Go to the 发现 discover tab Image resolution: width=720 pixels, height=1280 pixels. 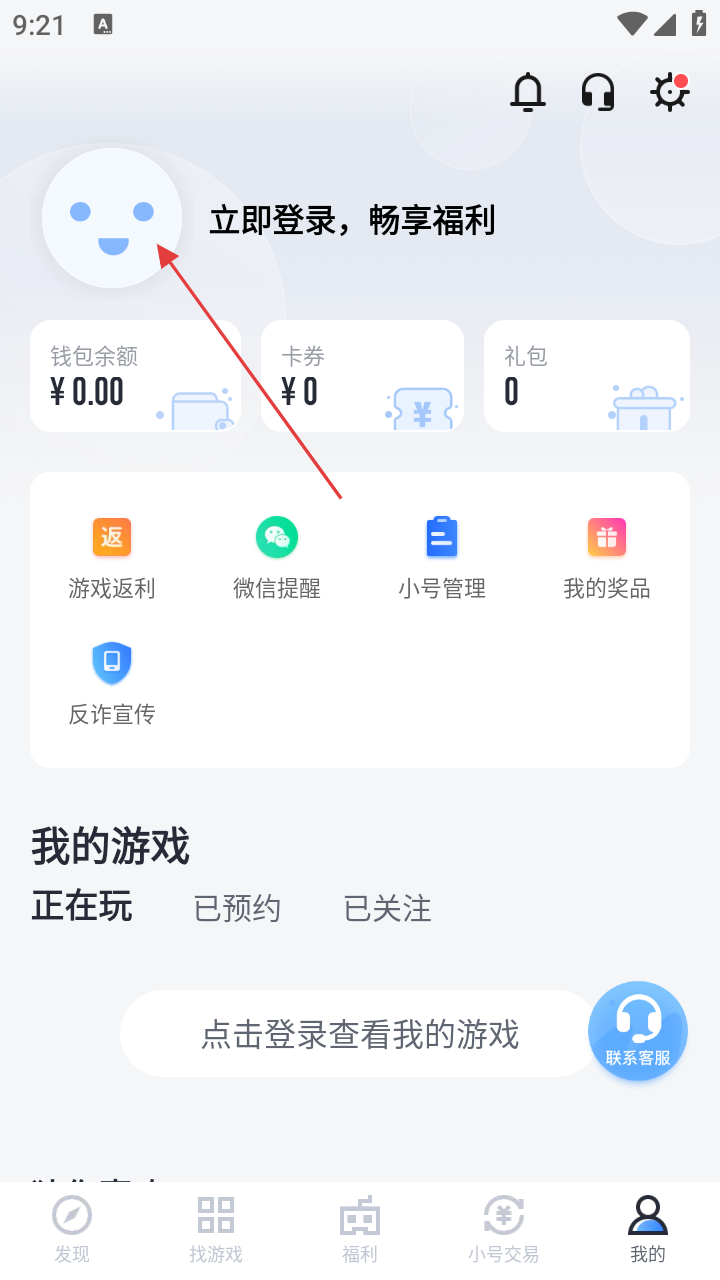pos(72,1229)
